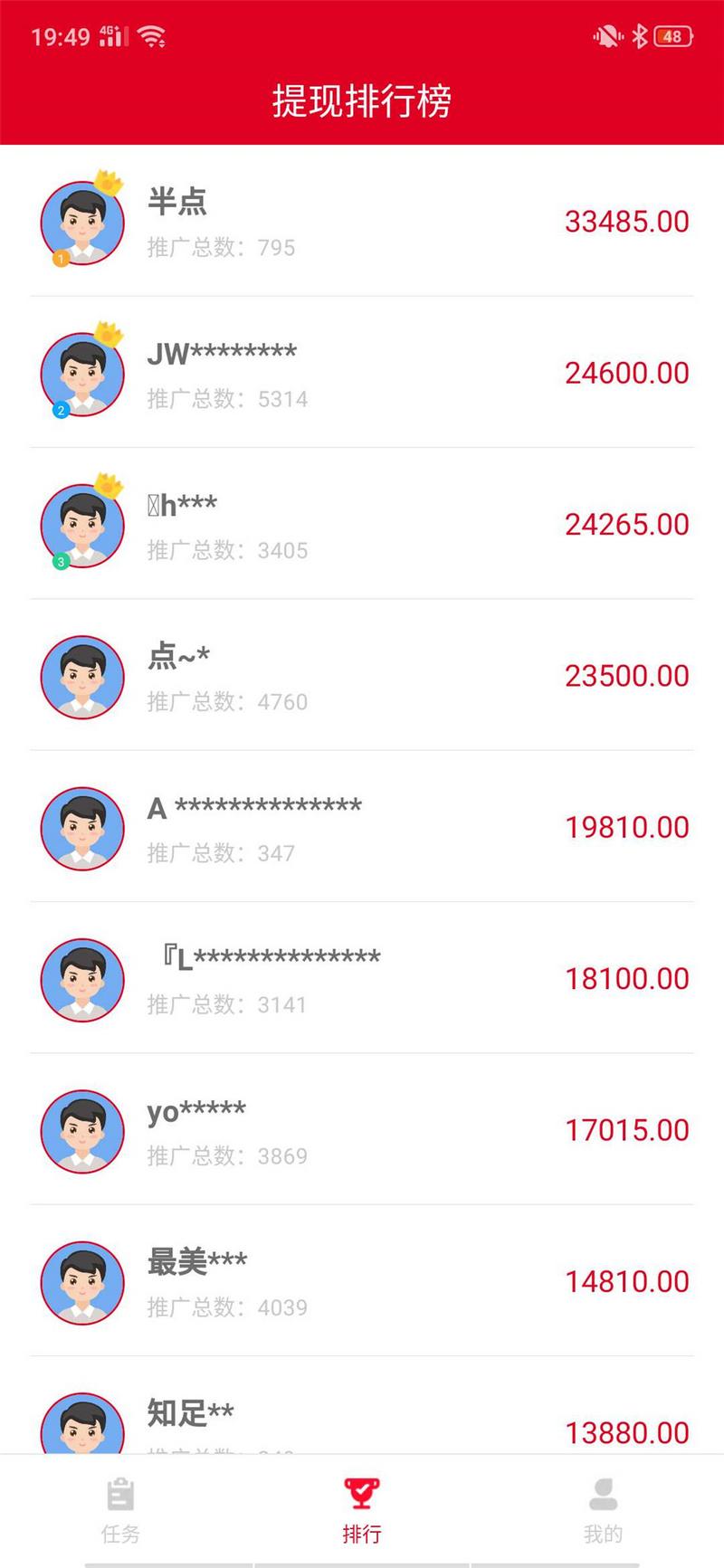
Task: Tap the amount 13880.00 next to 知足**
Action: [627, 1432]
